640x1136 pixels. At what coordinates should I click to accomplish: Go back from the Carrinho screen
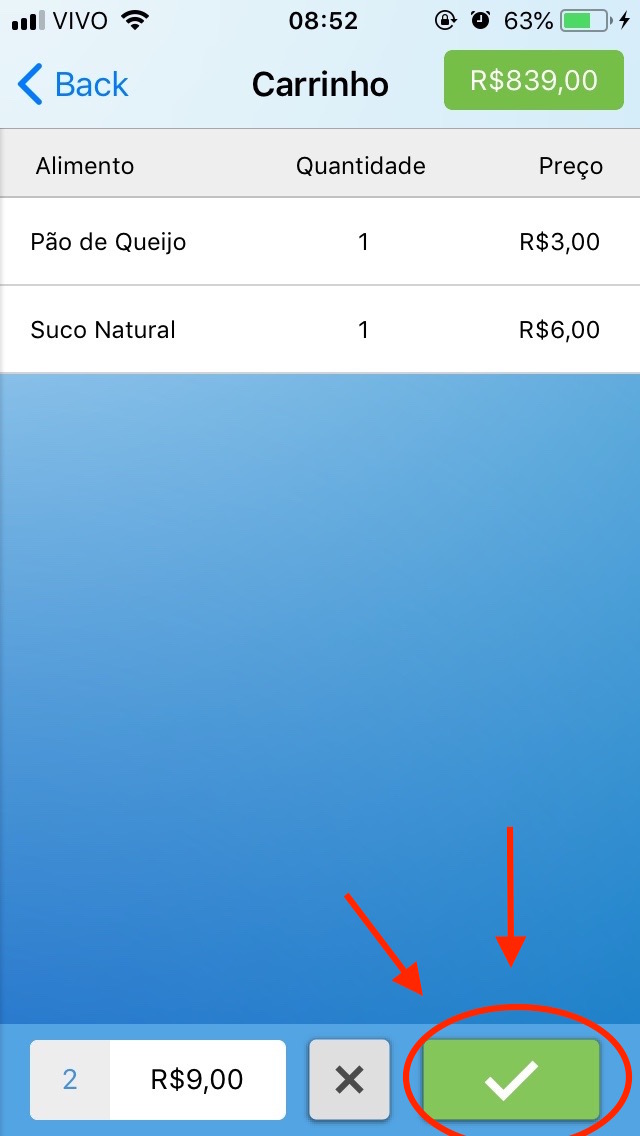point(74,85)
